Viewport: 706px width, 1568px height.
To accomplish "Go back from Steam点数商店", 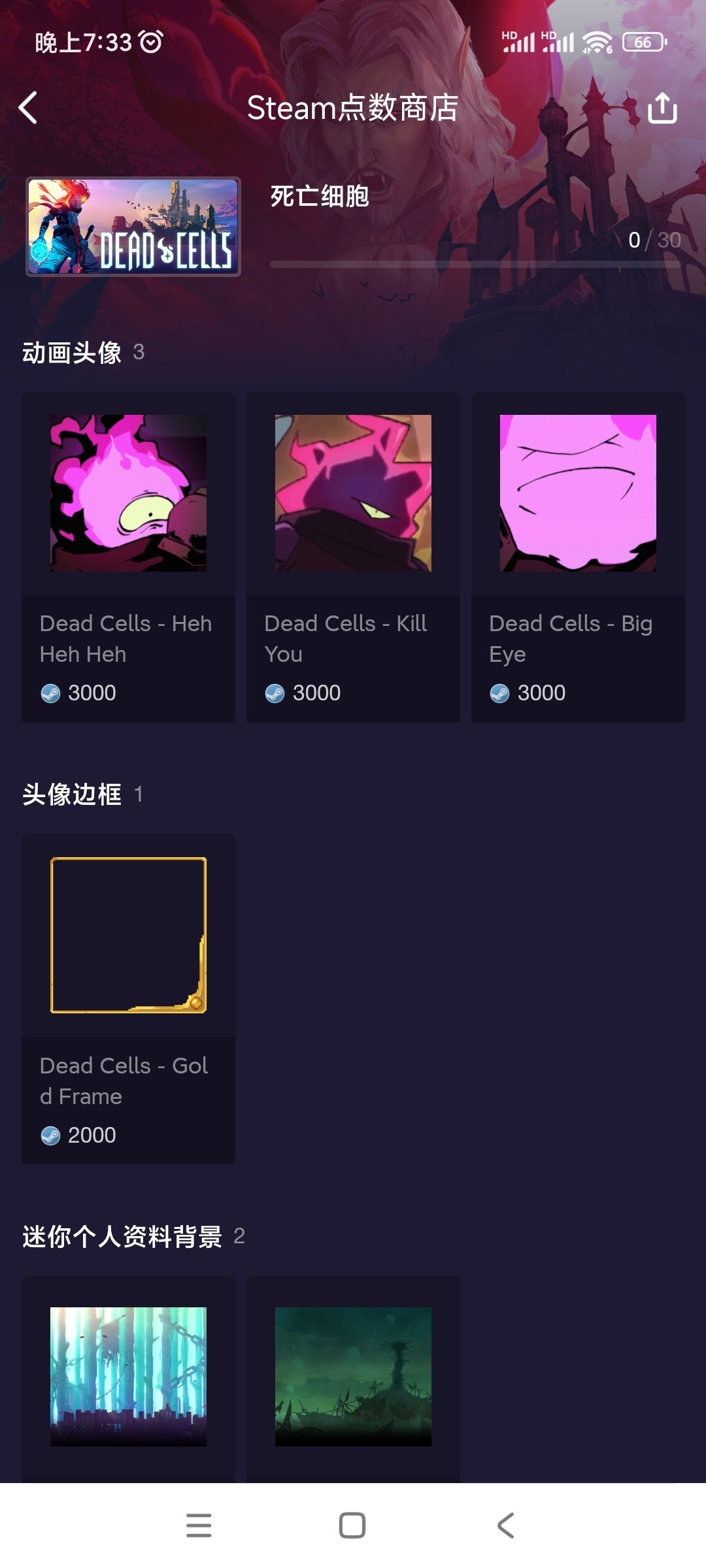I will coord(28,108).
